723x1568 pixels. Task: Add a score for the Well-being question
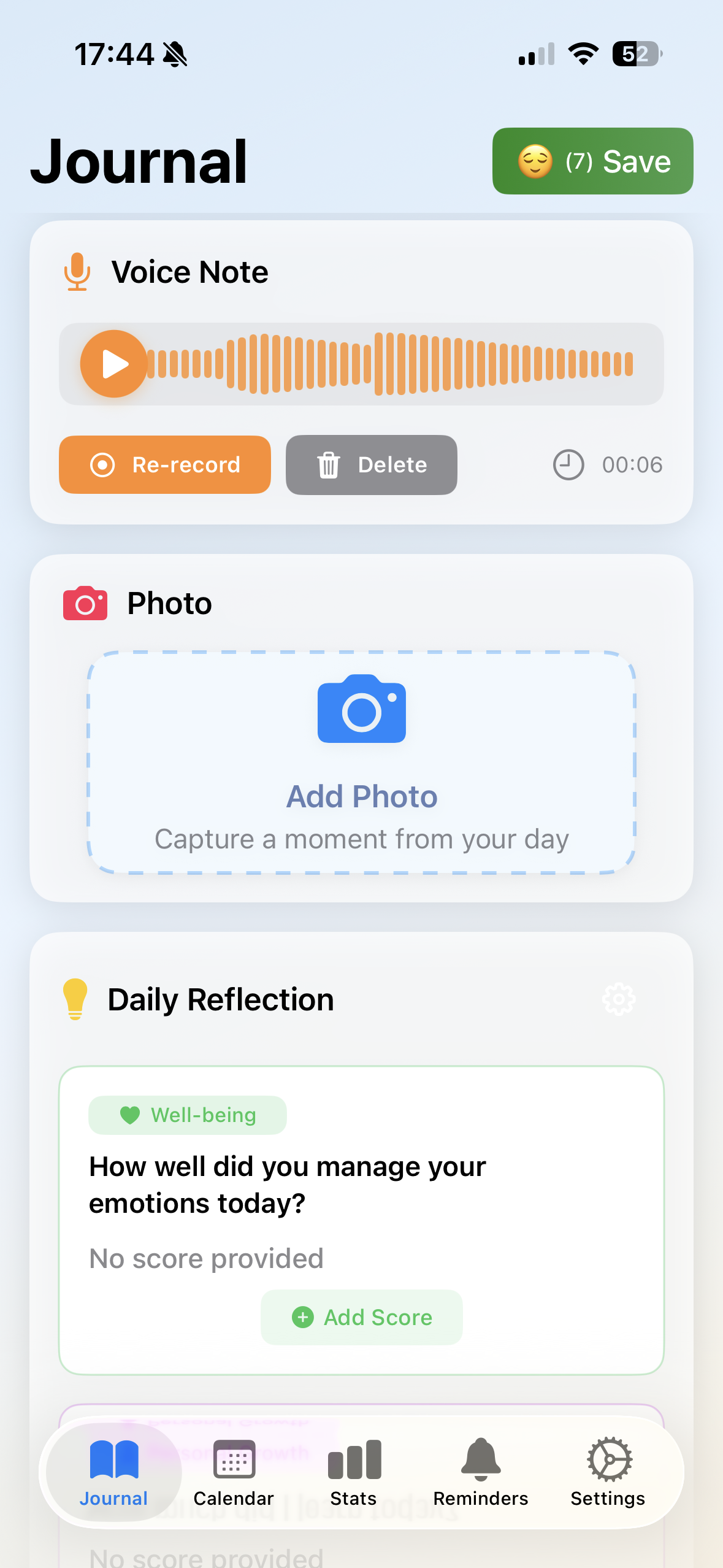pos(361,1318)
